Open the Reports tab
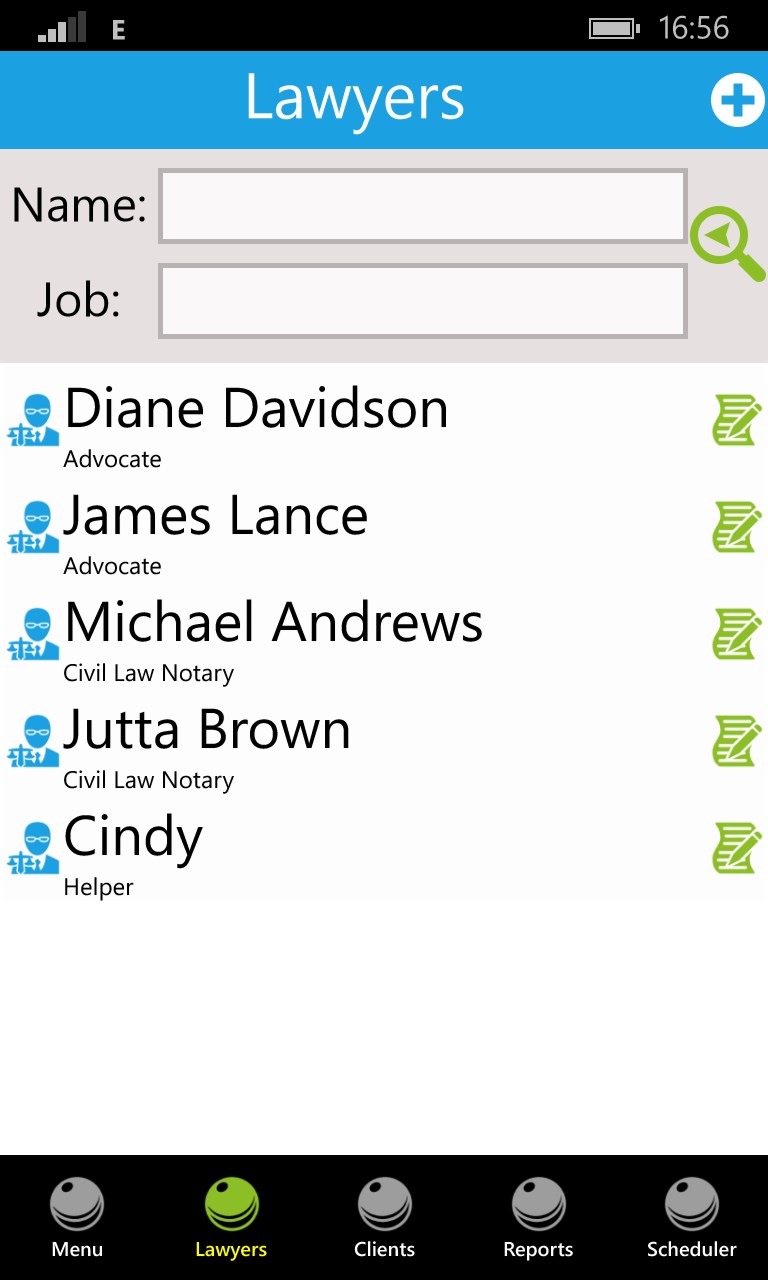 538,1216
